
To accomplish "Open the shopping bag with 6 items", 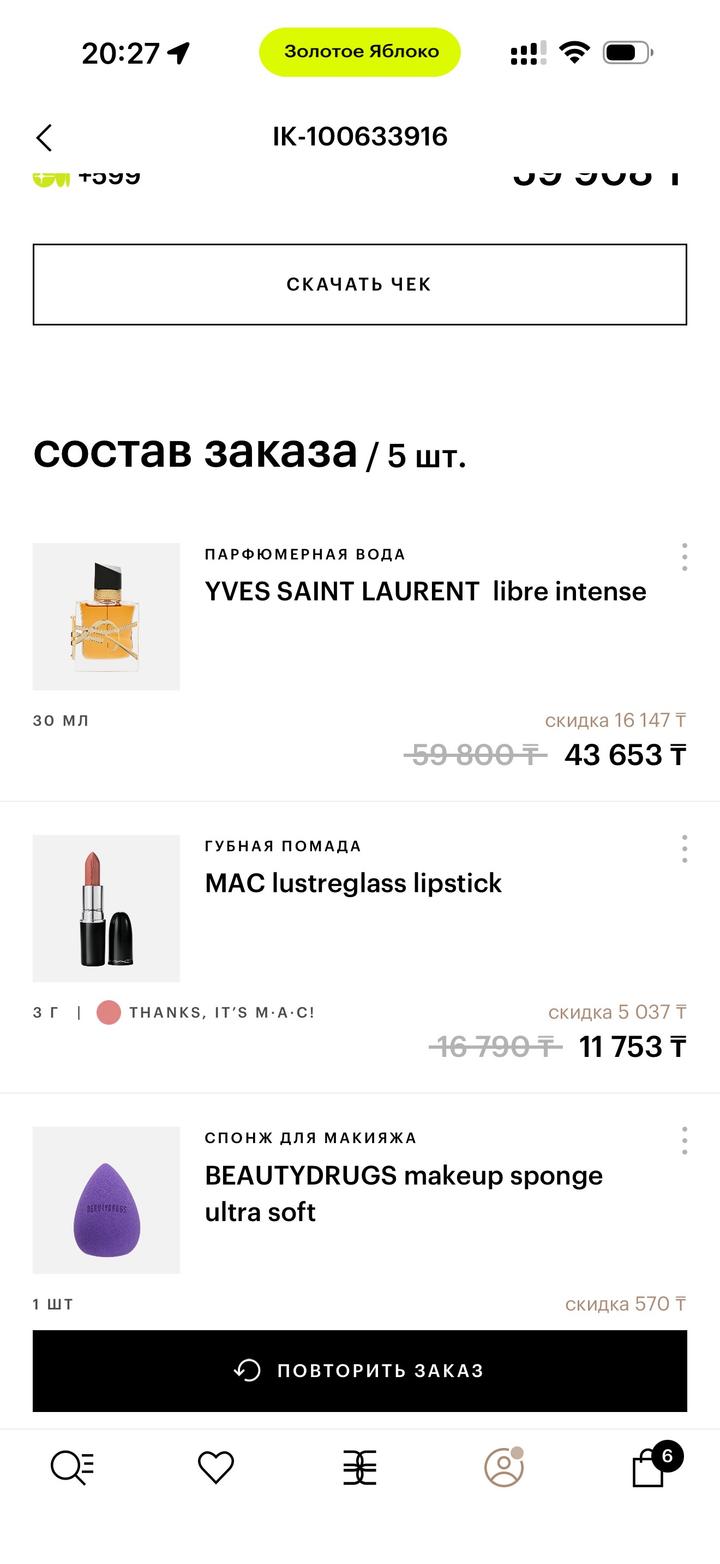I will coord(650,1467).
